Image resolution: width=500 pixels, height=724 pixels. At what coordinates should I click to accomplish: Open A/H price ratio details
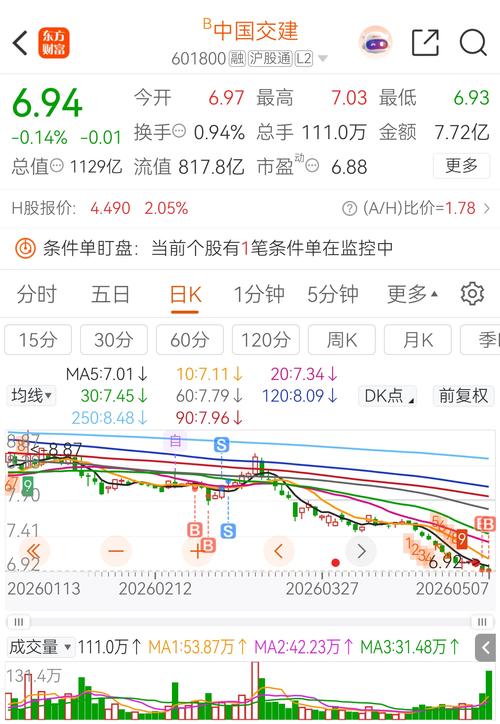pyautogui.click(x=416, y=208)
